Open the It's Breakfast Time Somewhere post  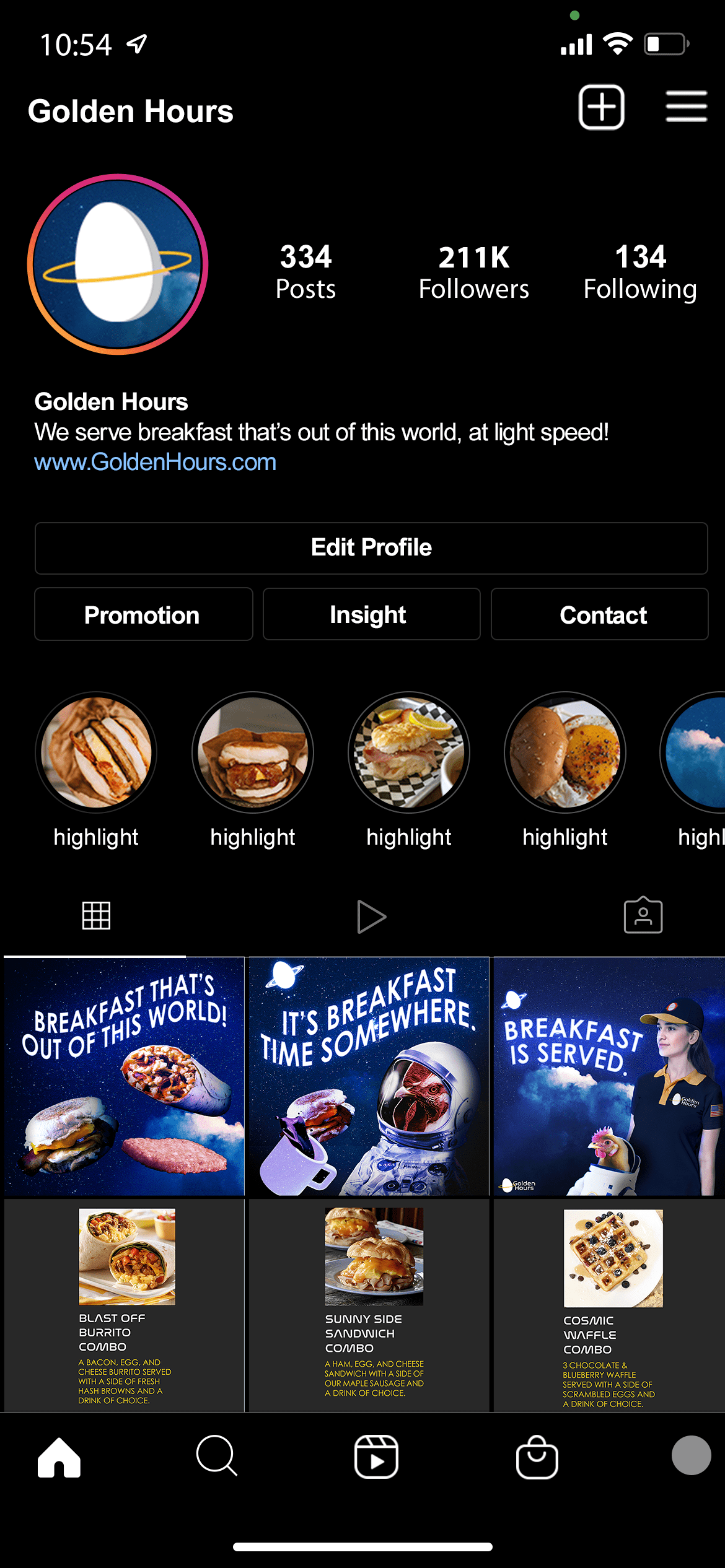point(369,1076)
